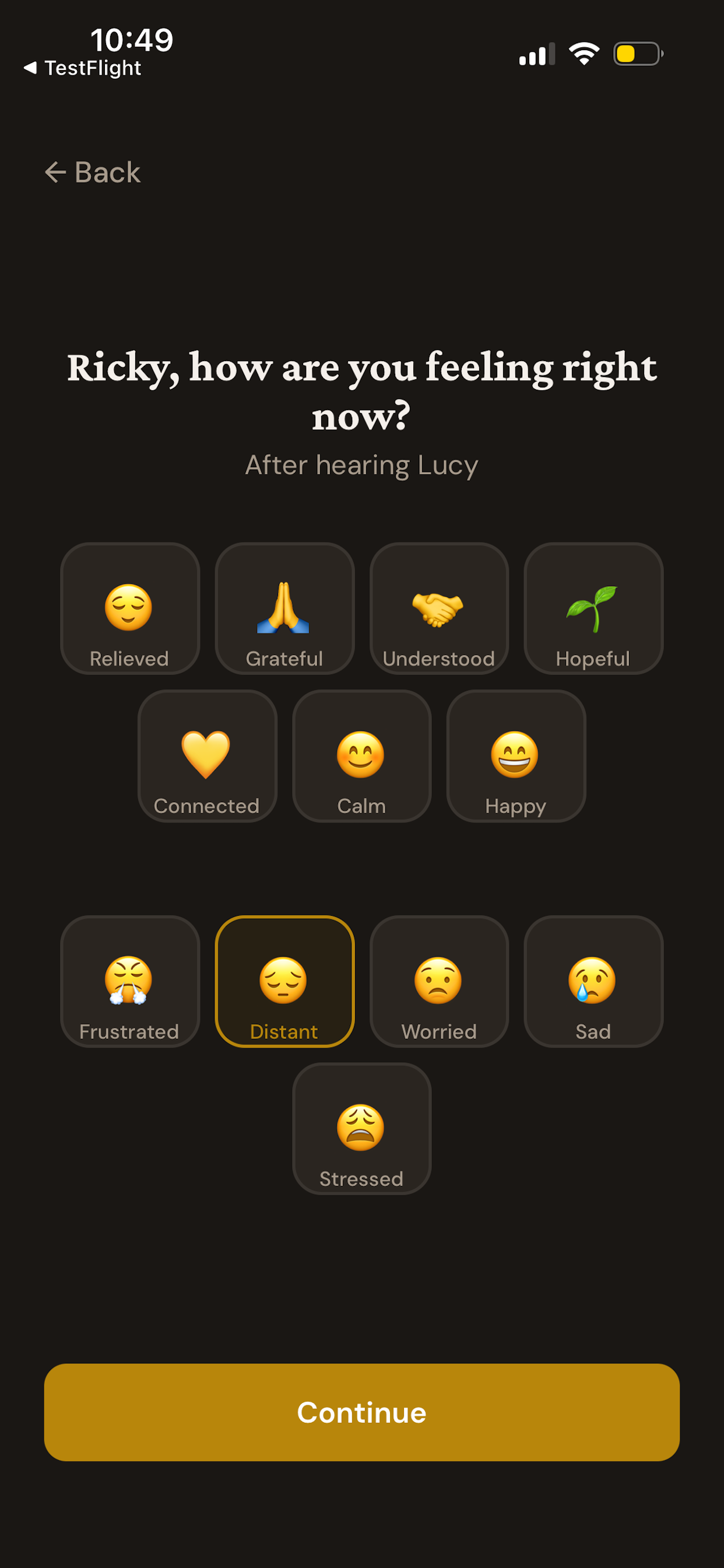Choose the Grateful emotion chip
This screenshot has width=724, height=1568.
pyautogui.click(x=284, y=608)
